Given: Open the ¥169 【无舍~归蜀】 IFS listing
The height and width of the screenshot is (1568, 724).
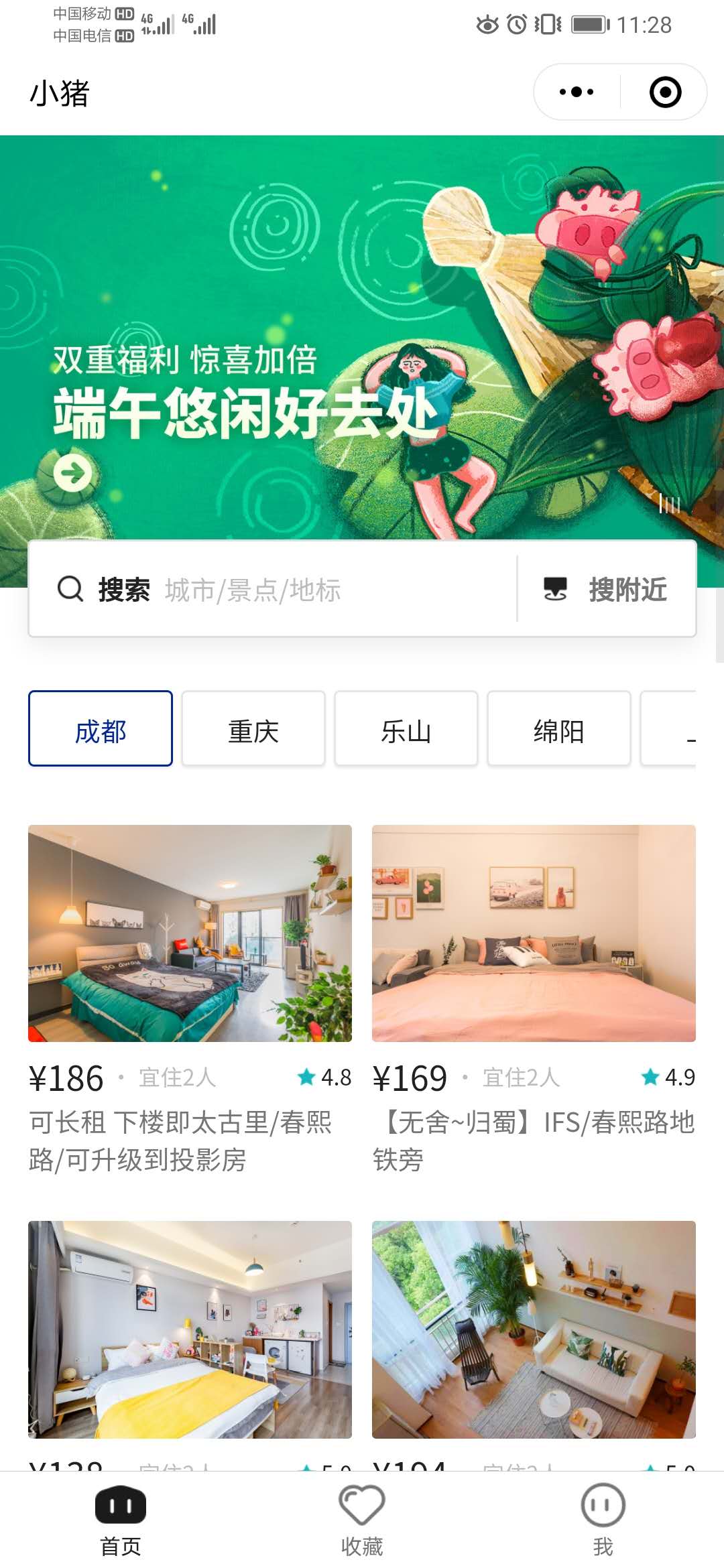Looking at the screenshot, I should [x=534, y=933].
